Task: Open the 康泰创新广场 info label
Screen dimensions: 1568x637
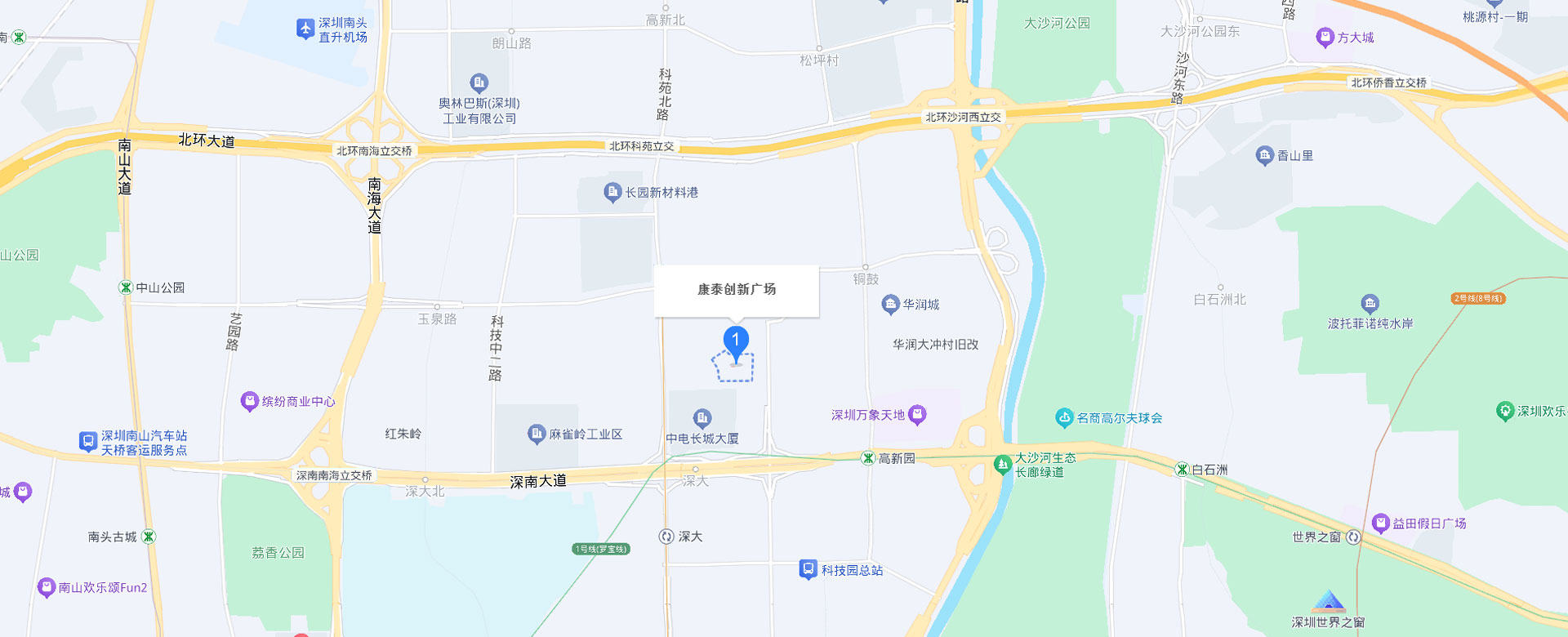Action: pos(736,290)
